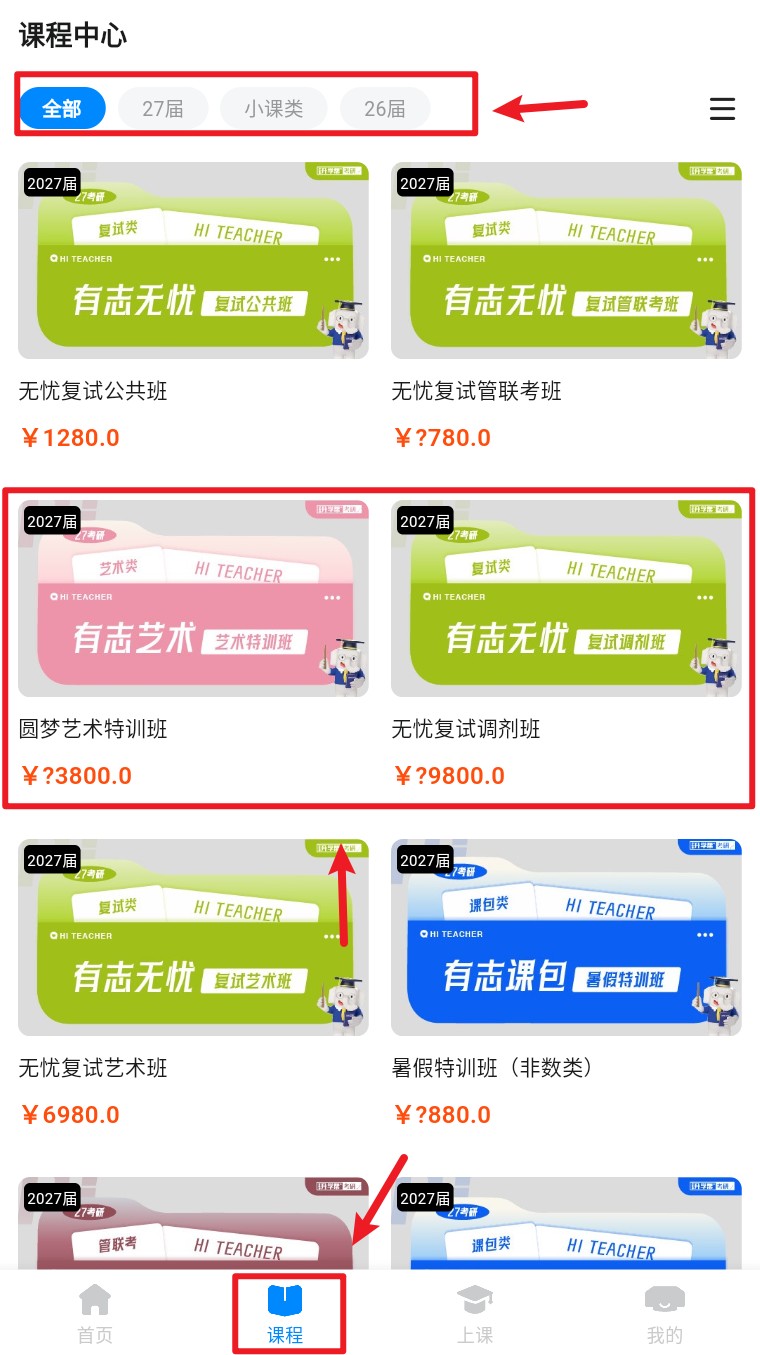The width and height of the screenshot is (760, 1355).
Task: Open the hamburger list menu icon
Action: (722, 109)
